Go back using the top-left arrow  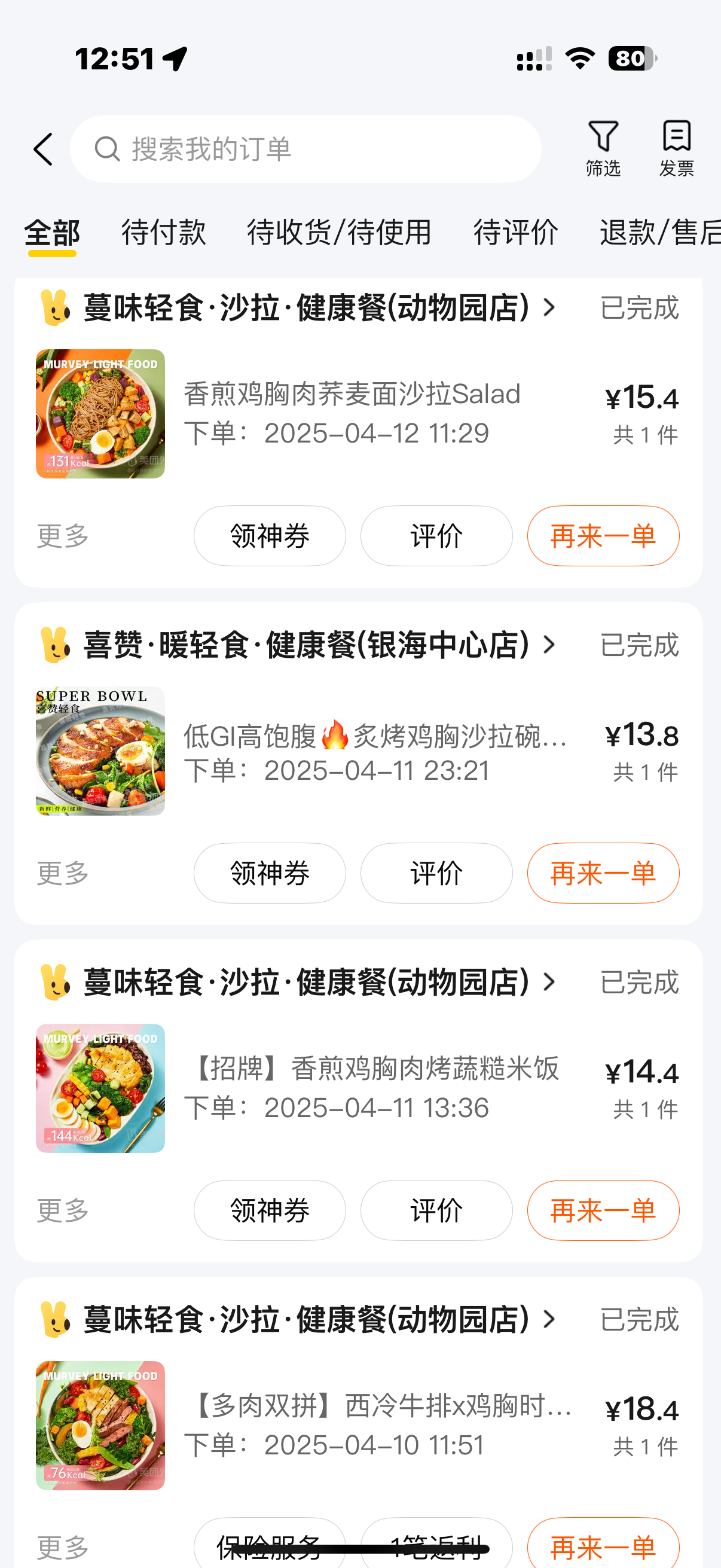43,149
